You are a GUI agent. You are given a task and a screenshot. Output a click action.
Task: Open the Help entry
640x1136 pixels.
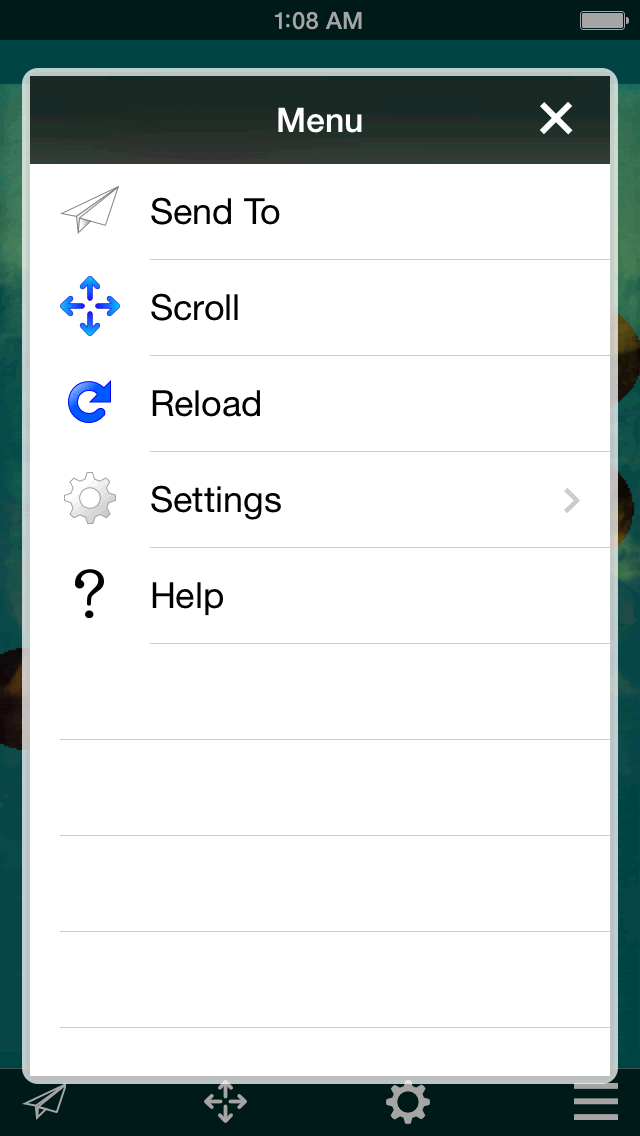(320, 596)
